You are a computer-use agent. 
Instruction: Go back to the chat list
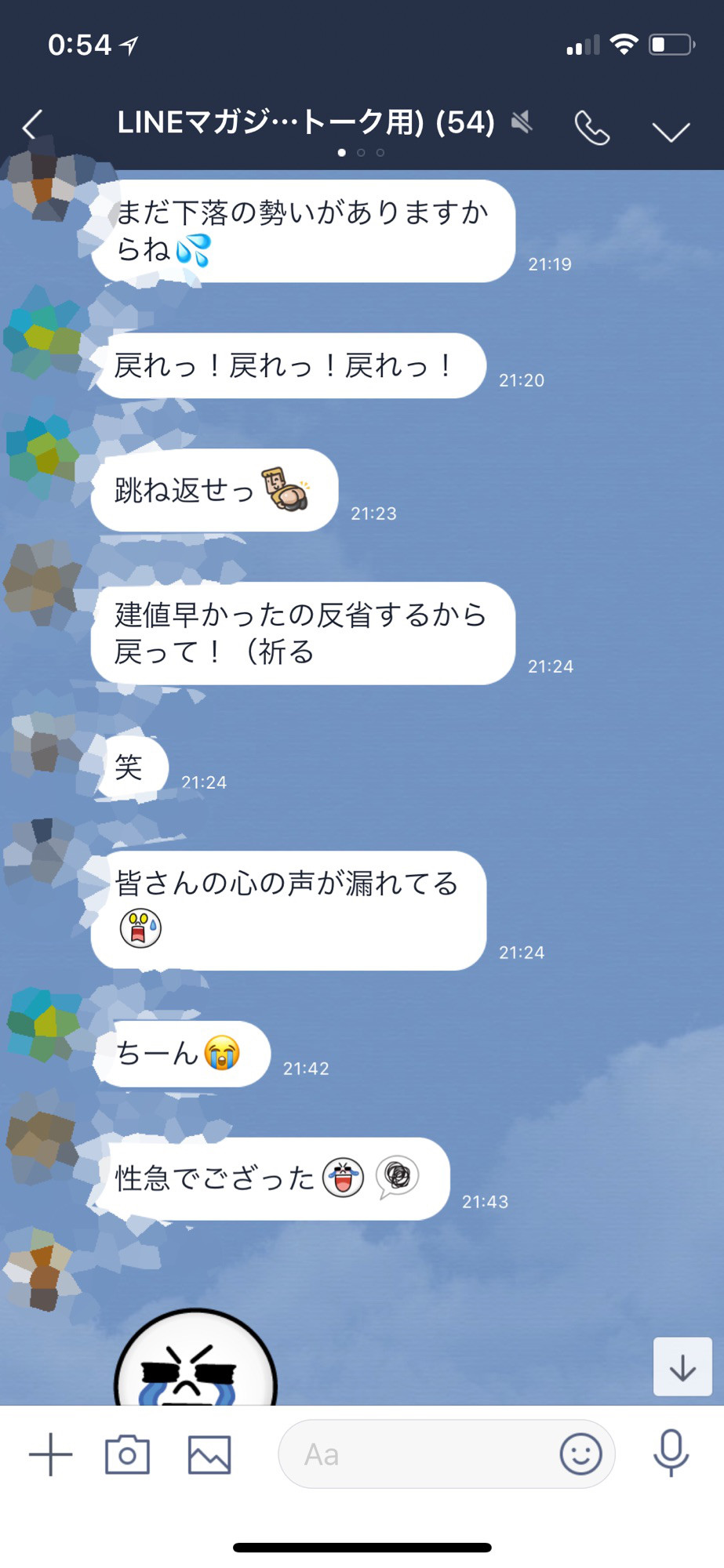point(33,125)
